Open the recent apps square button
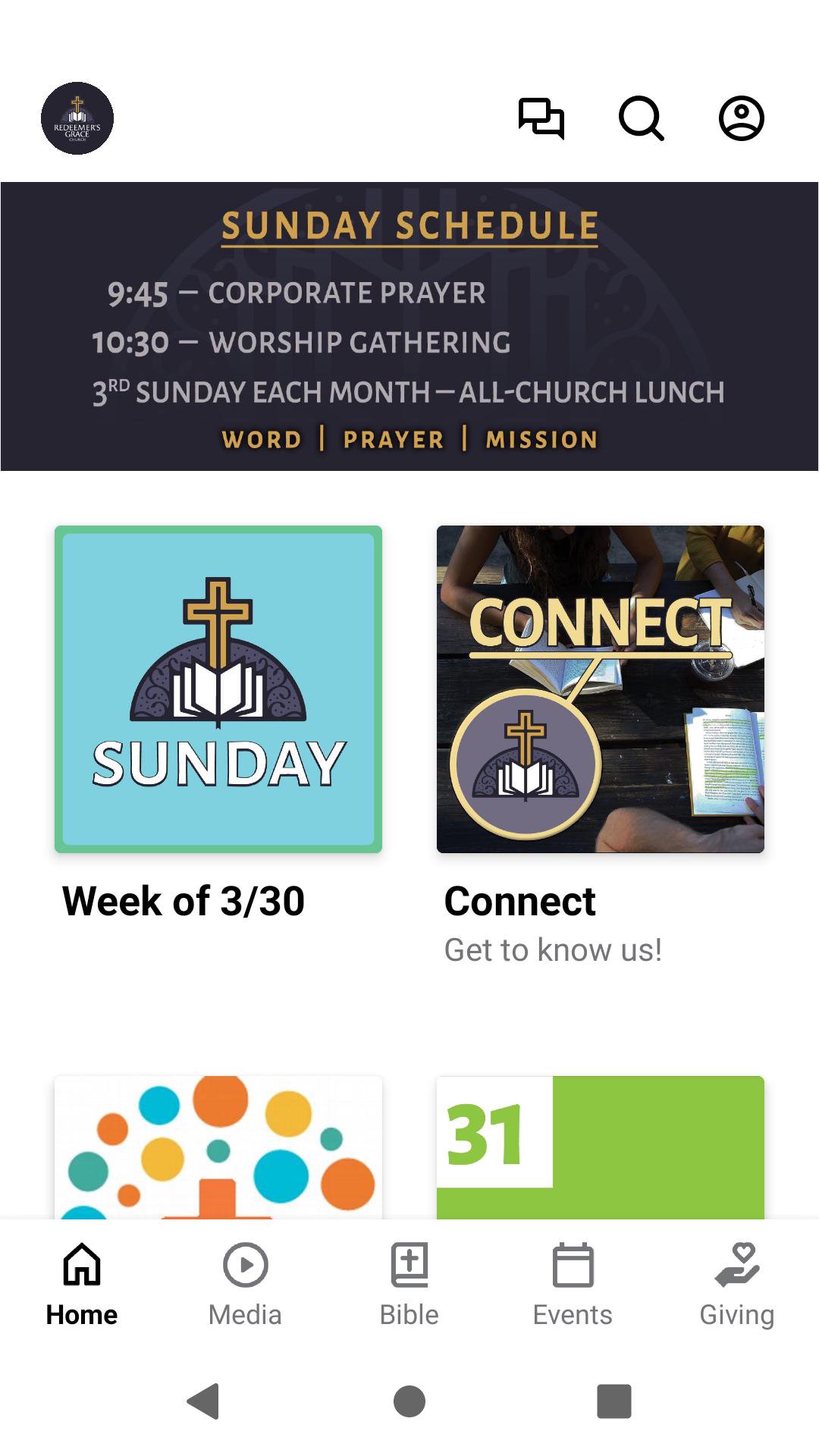Viewport: 819px width, 1456px height. pyautogui.click(x=614, y=1401)
